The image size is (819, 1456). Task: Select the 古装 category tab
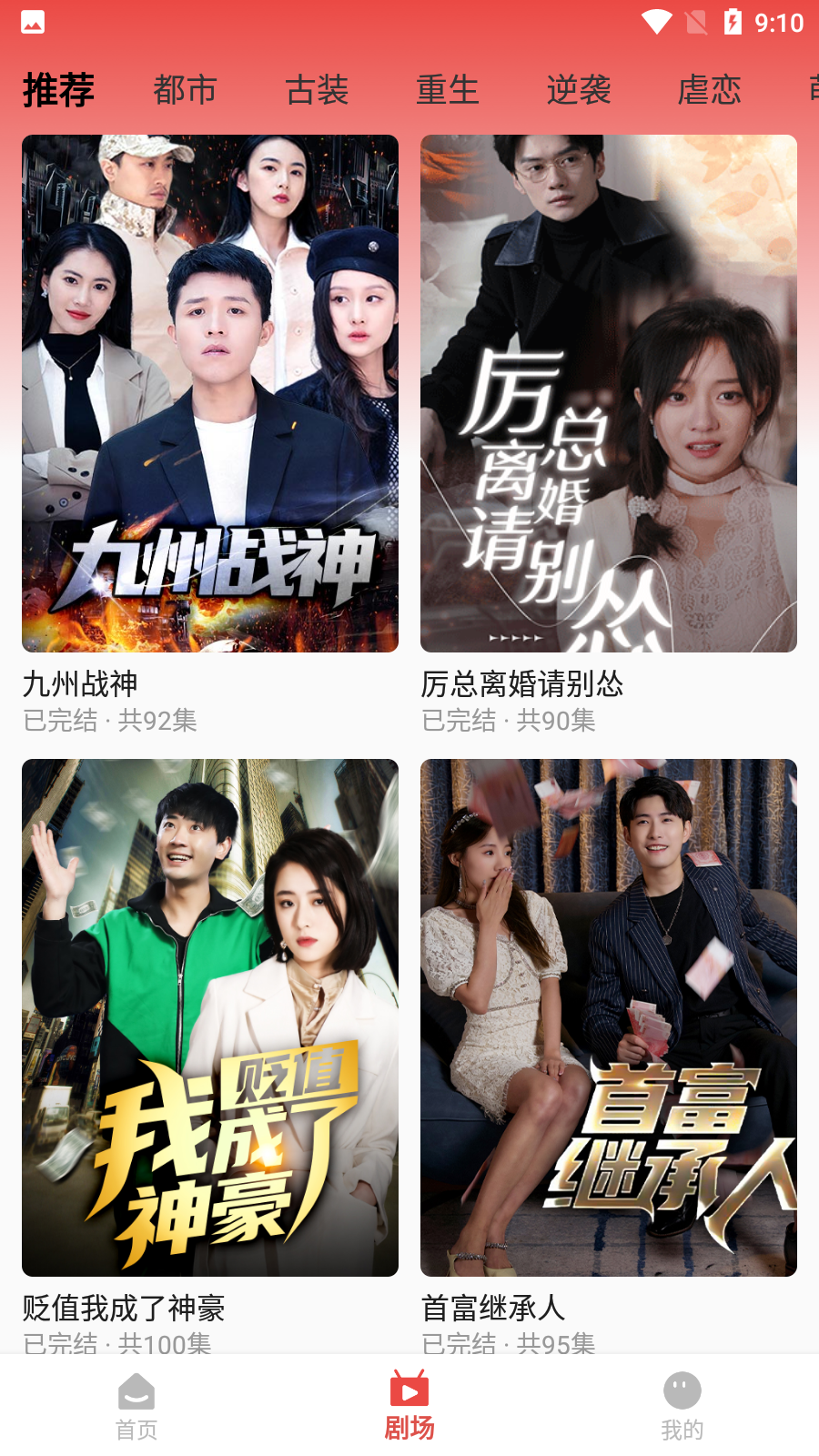pyautogui.click(x=316, y=90)
